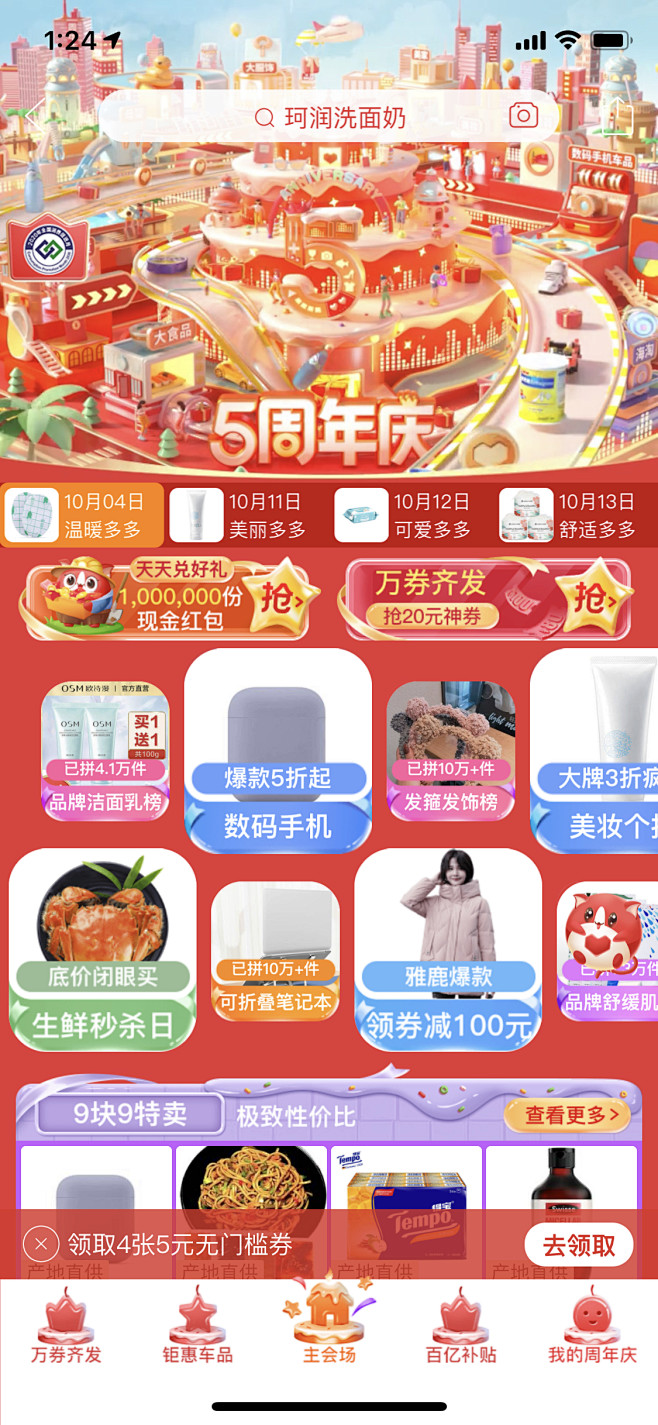The width and height of the screenshot is (658, 1425).
Task: Switch to 百亿补贴 bottom tab
Action: point(460,1328)
